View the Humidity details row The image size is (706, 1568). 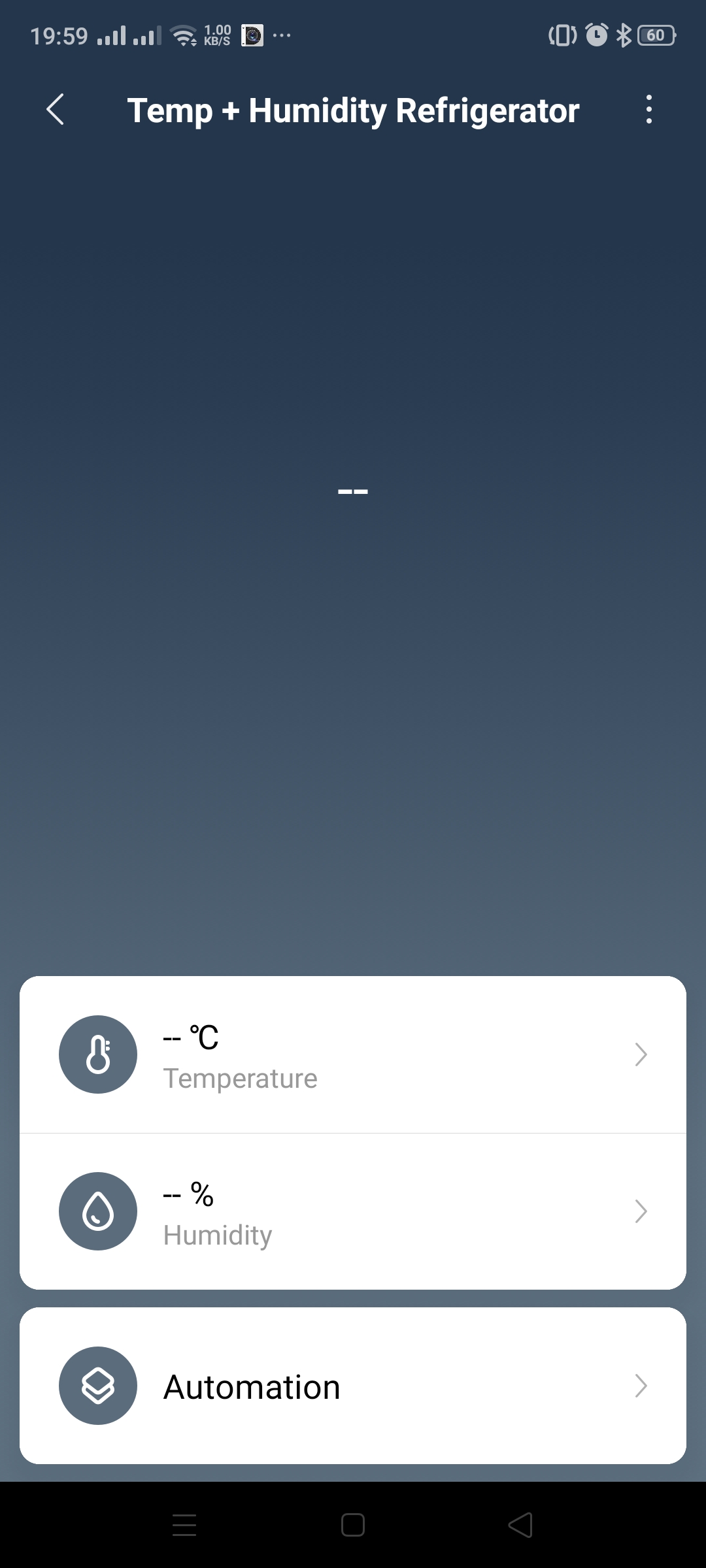(x=353, y=1211)
